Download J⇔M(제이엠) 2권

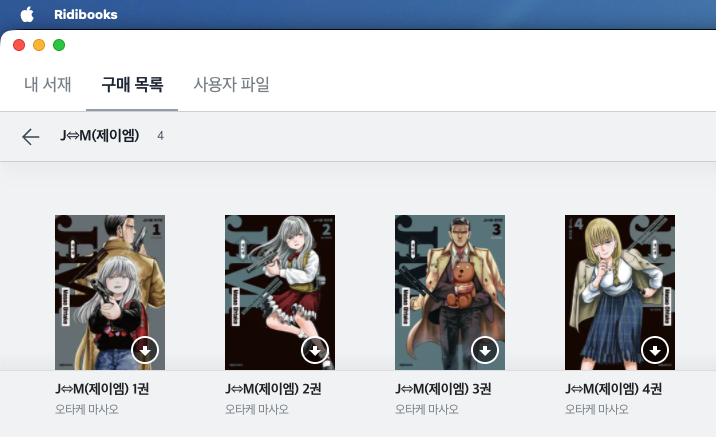[315, 350]
